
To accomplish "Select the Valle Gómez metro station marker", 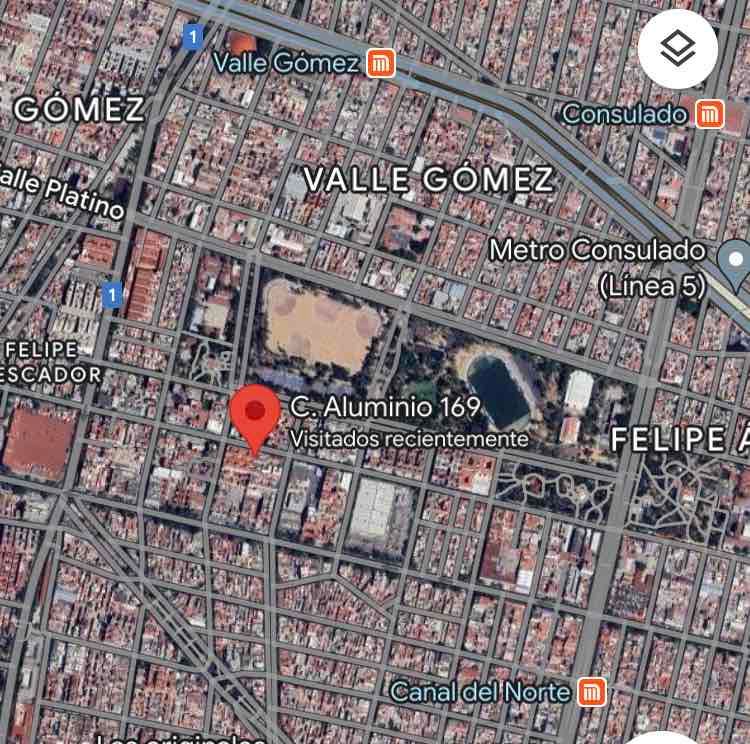I will [x=381, y=63].
